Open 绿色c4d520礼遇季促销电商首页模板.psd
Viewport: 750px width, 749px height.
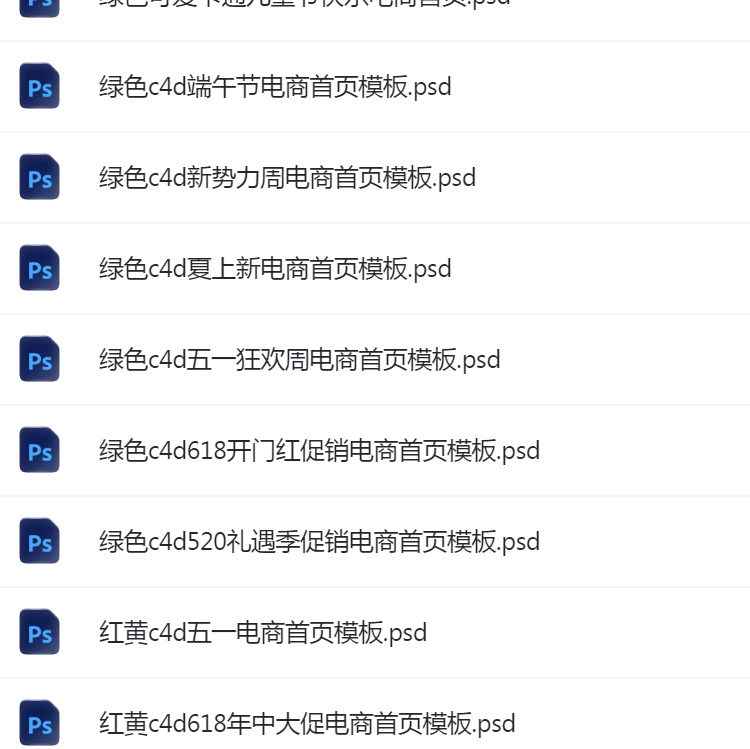click(319, 542)
